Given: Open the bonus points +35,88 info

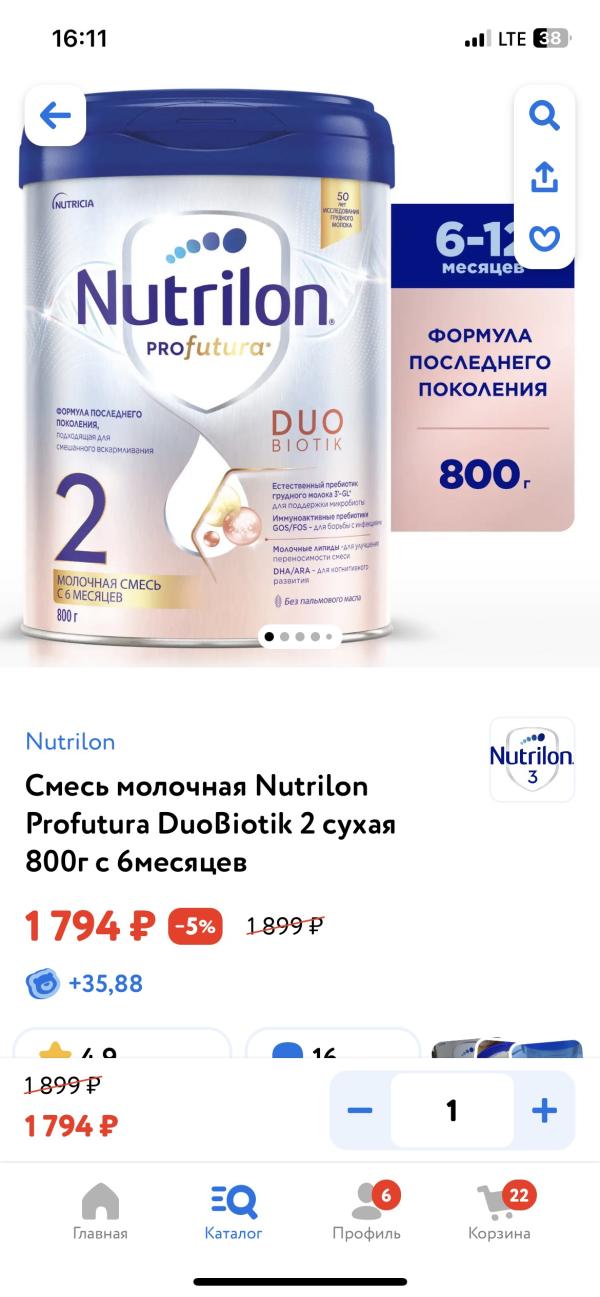Looking at the screenshot, I should pyautogui.click(x=85, y=983).
